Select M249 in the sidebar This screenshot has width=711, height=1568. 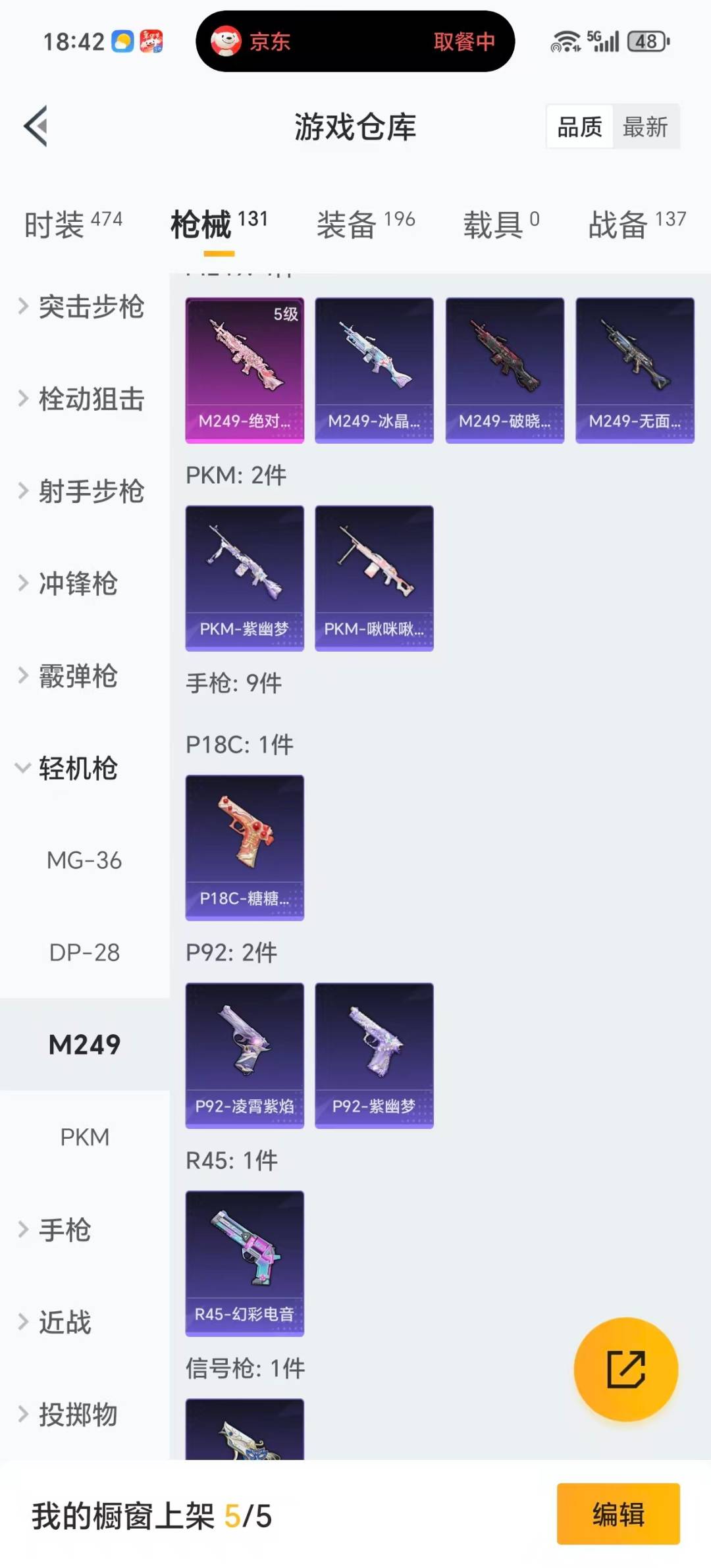[86, 1045]
